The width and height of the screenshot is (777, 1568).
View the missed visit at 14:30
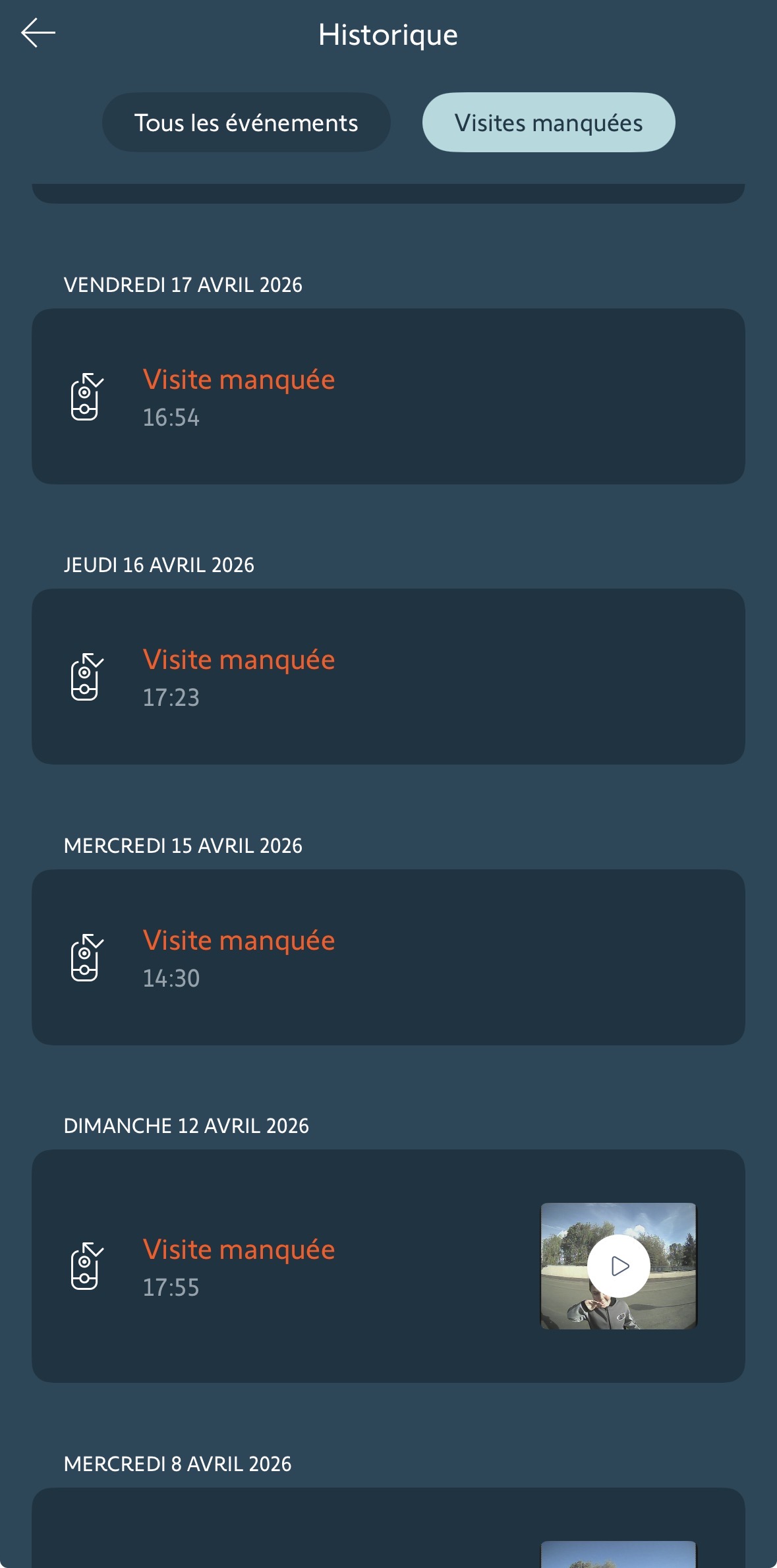388,957
